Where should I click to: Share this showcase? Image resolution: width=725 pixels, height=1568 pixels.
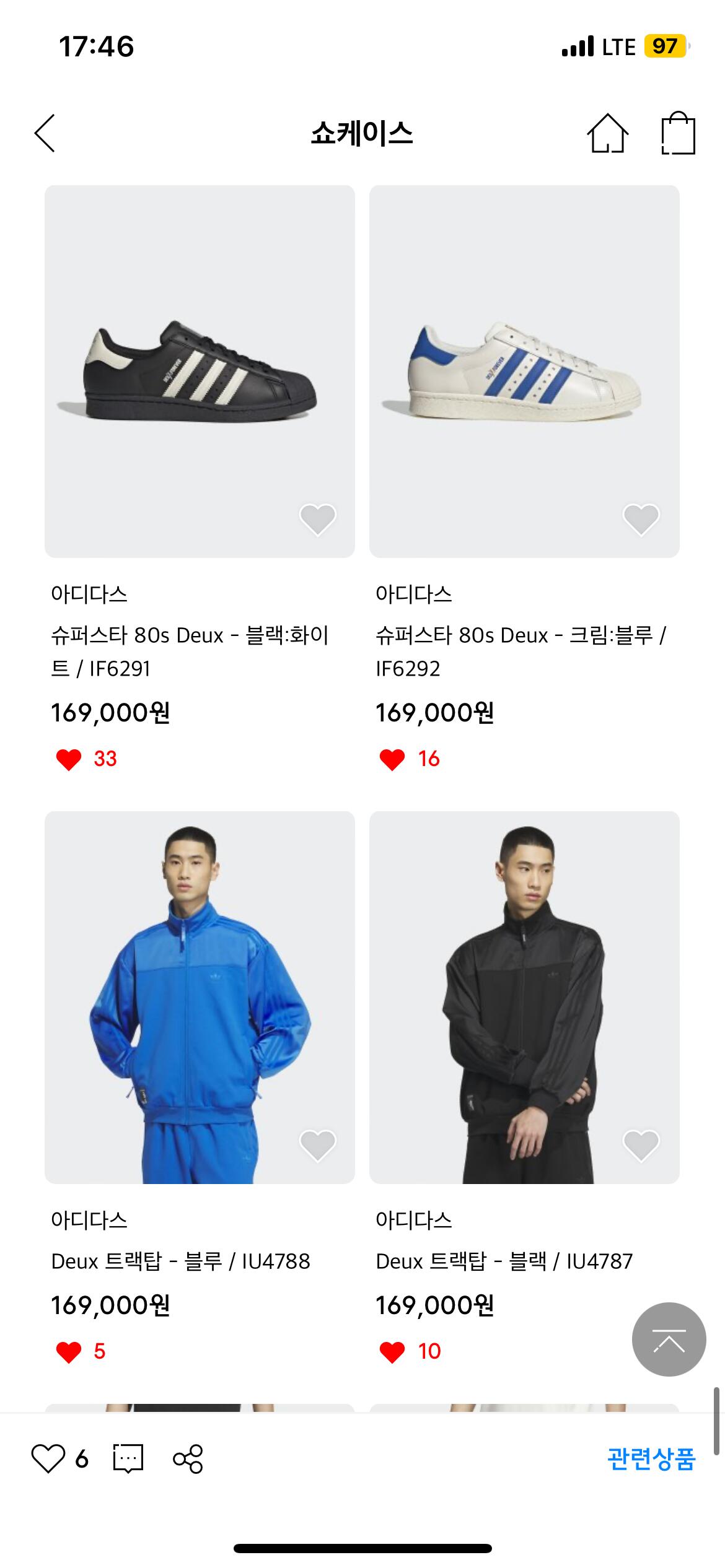coord(188,1458)
